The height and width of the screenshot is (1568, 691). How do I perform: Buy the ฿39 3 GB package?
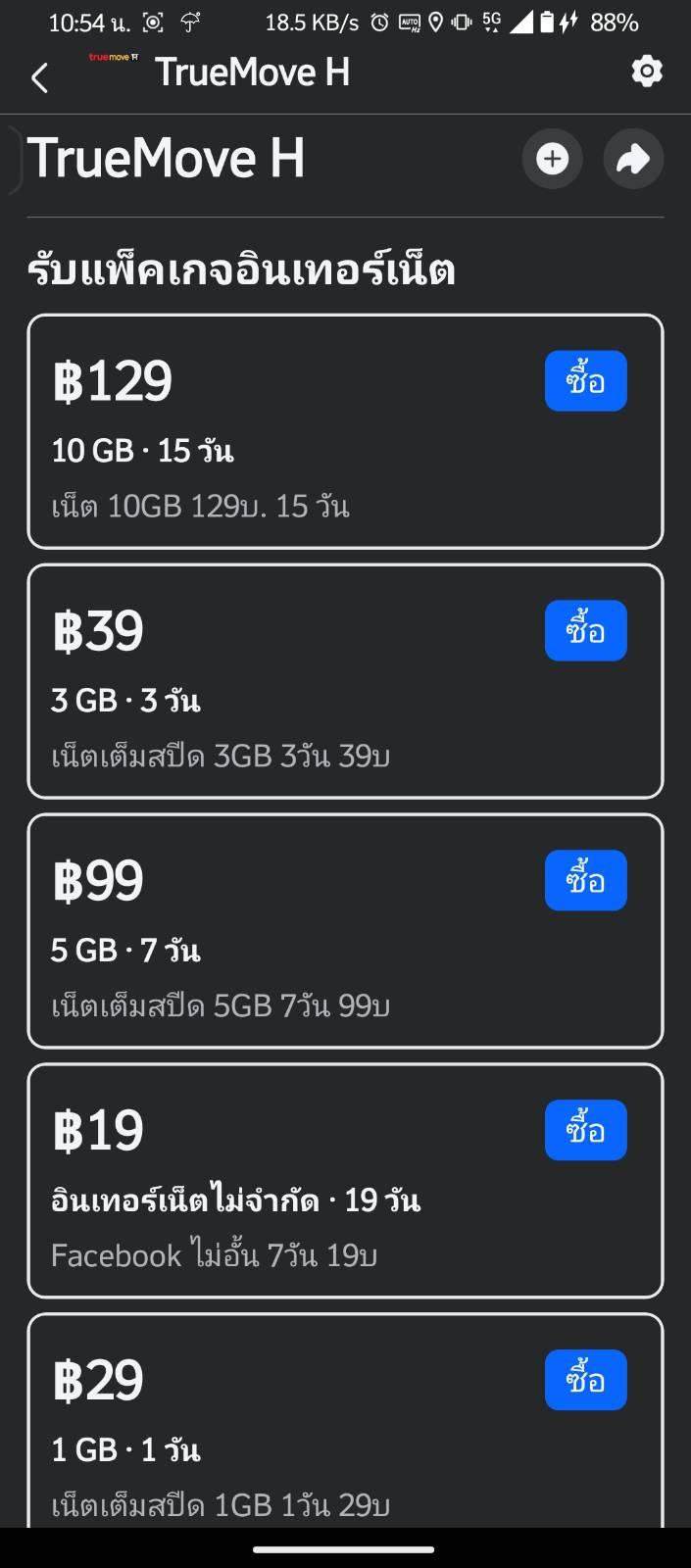(586, 630)
